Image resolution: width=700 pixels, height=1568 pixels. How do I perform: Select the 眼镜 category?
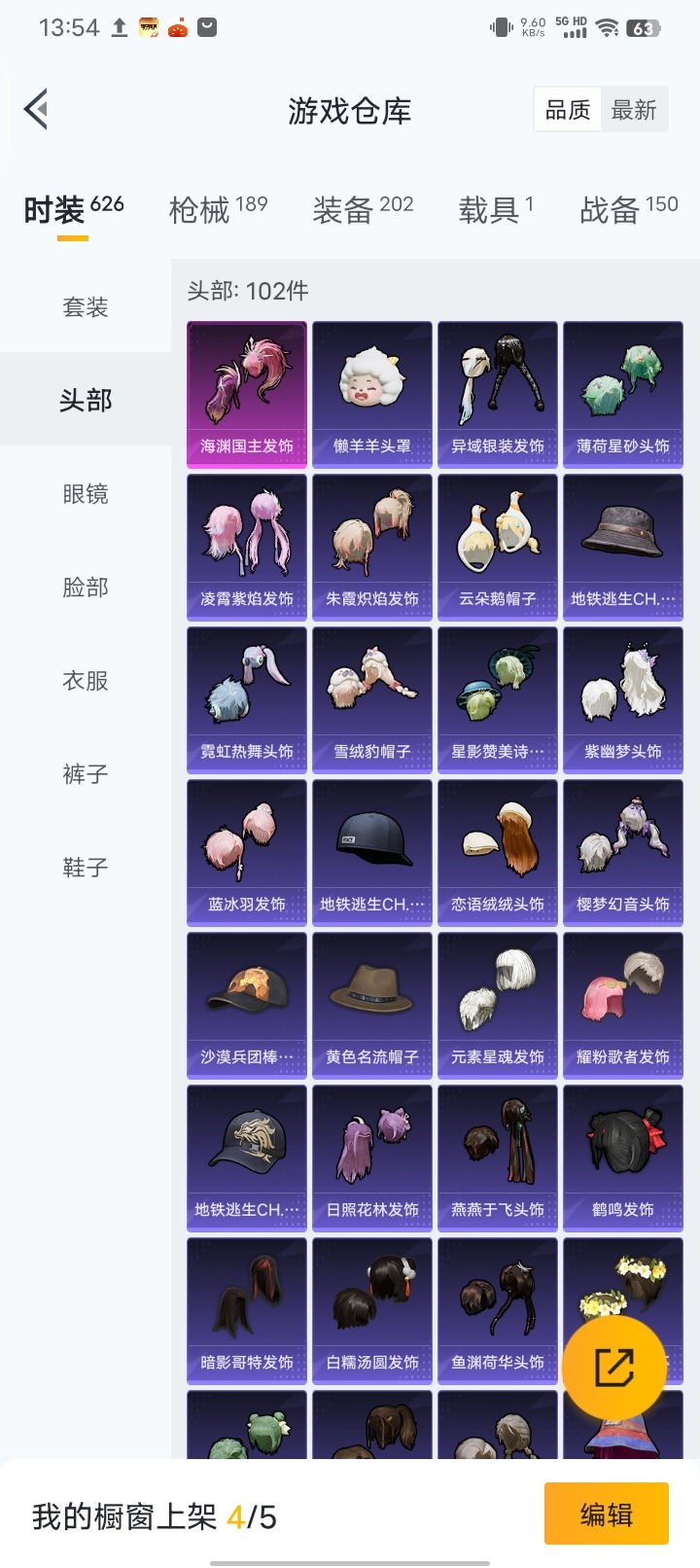(x=86, y=494)
